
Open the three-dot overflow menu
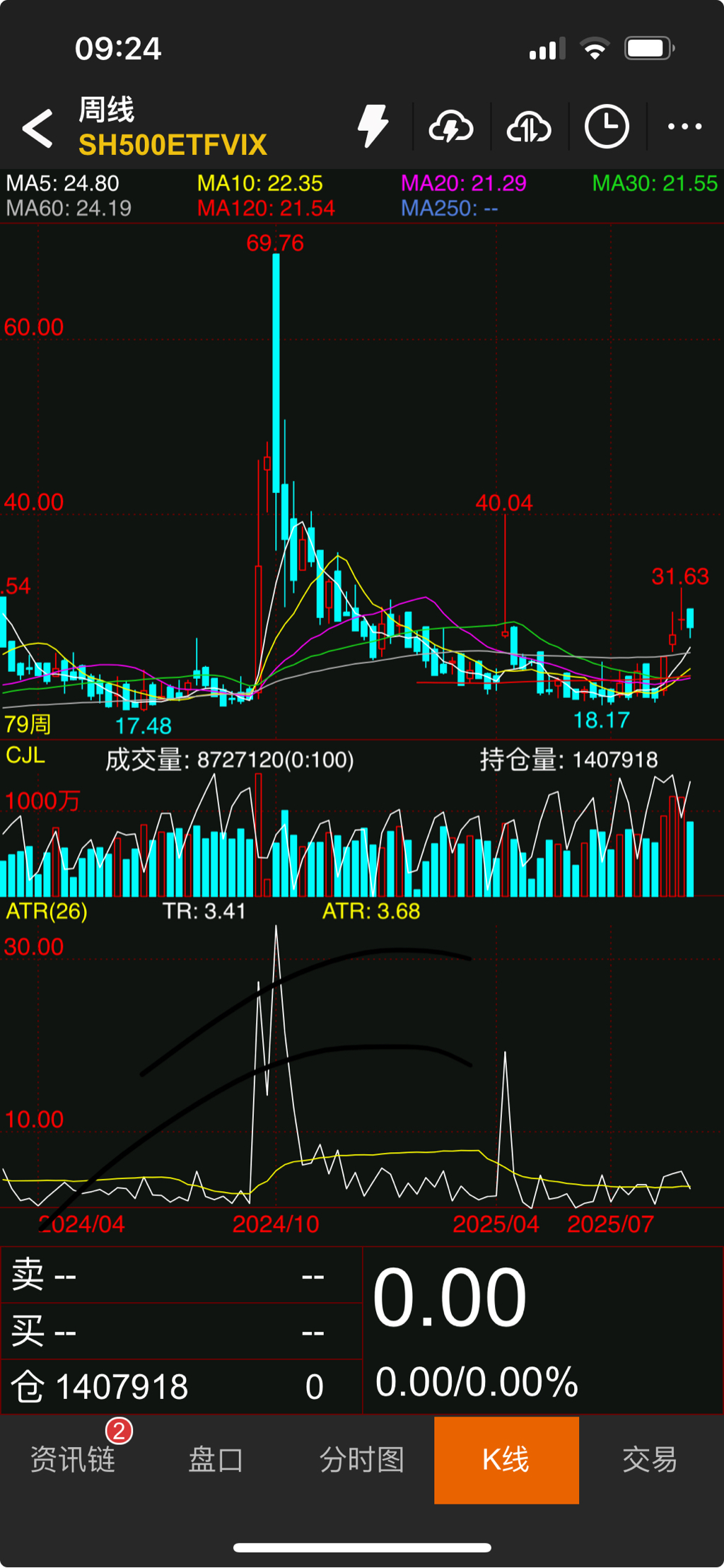tap(684, 127)
